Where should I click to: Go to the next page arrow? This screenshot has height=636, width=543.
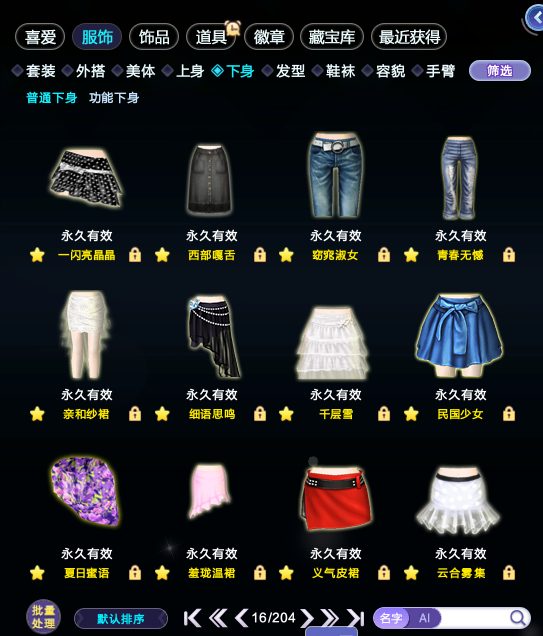307,618
